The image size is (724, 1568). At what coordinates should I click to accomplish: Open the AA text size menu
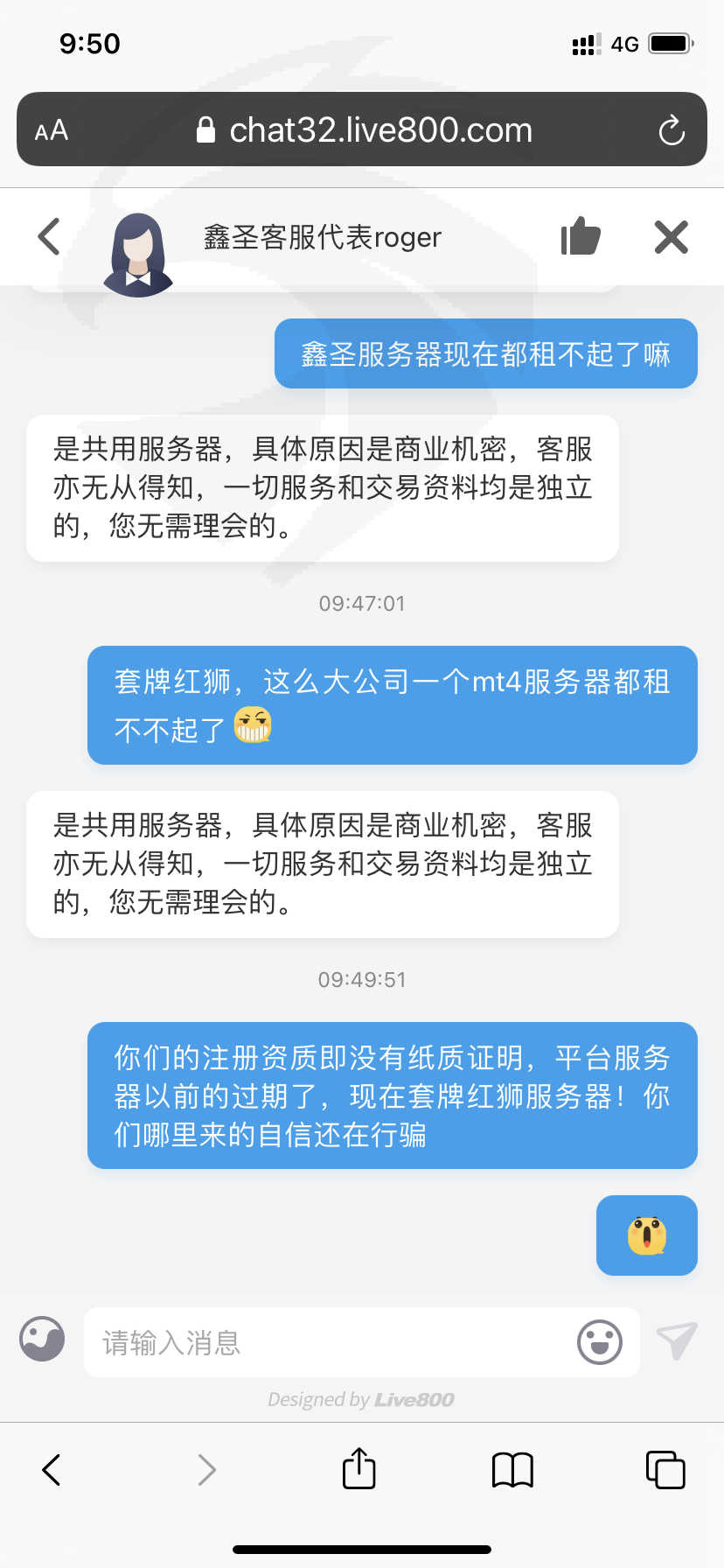point(52,130)
